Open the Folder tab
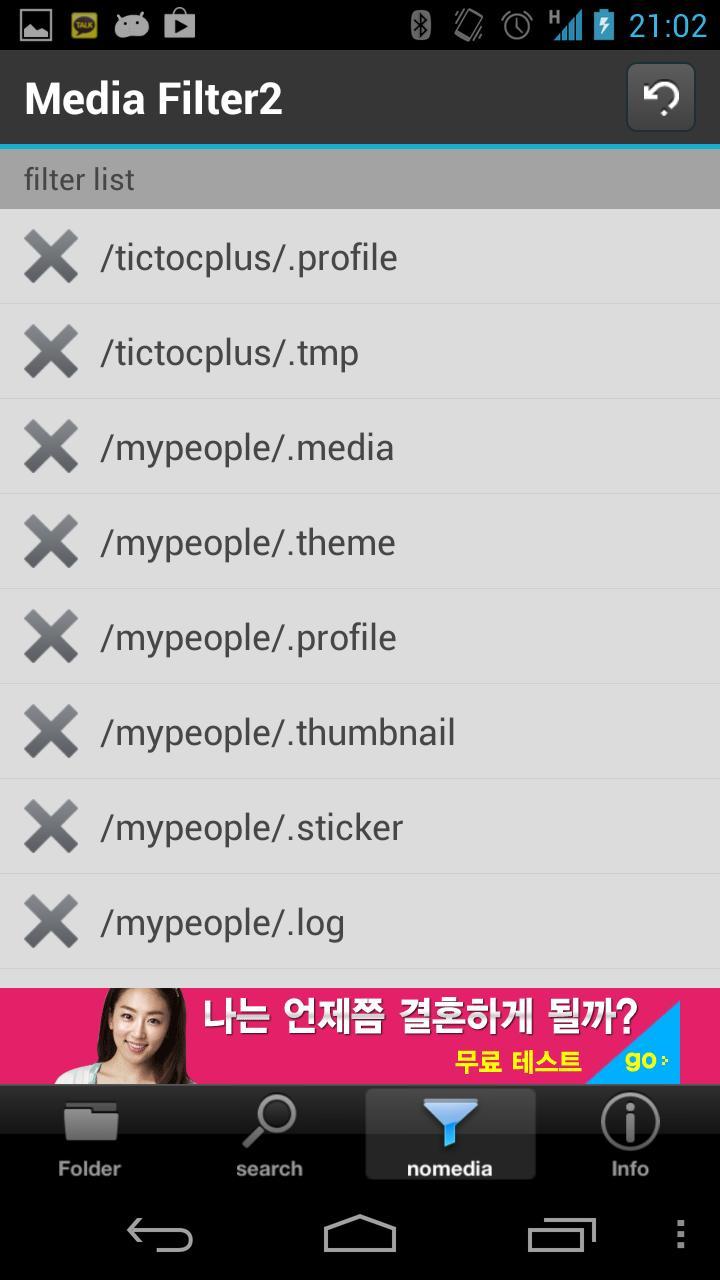The width and height of the screenshot is (720, 1280). 89,1135
